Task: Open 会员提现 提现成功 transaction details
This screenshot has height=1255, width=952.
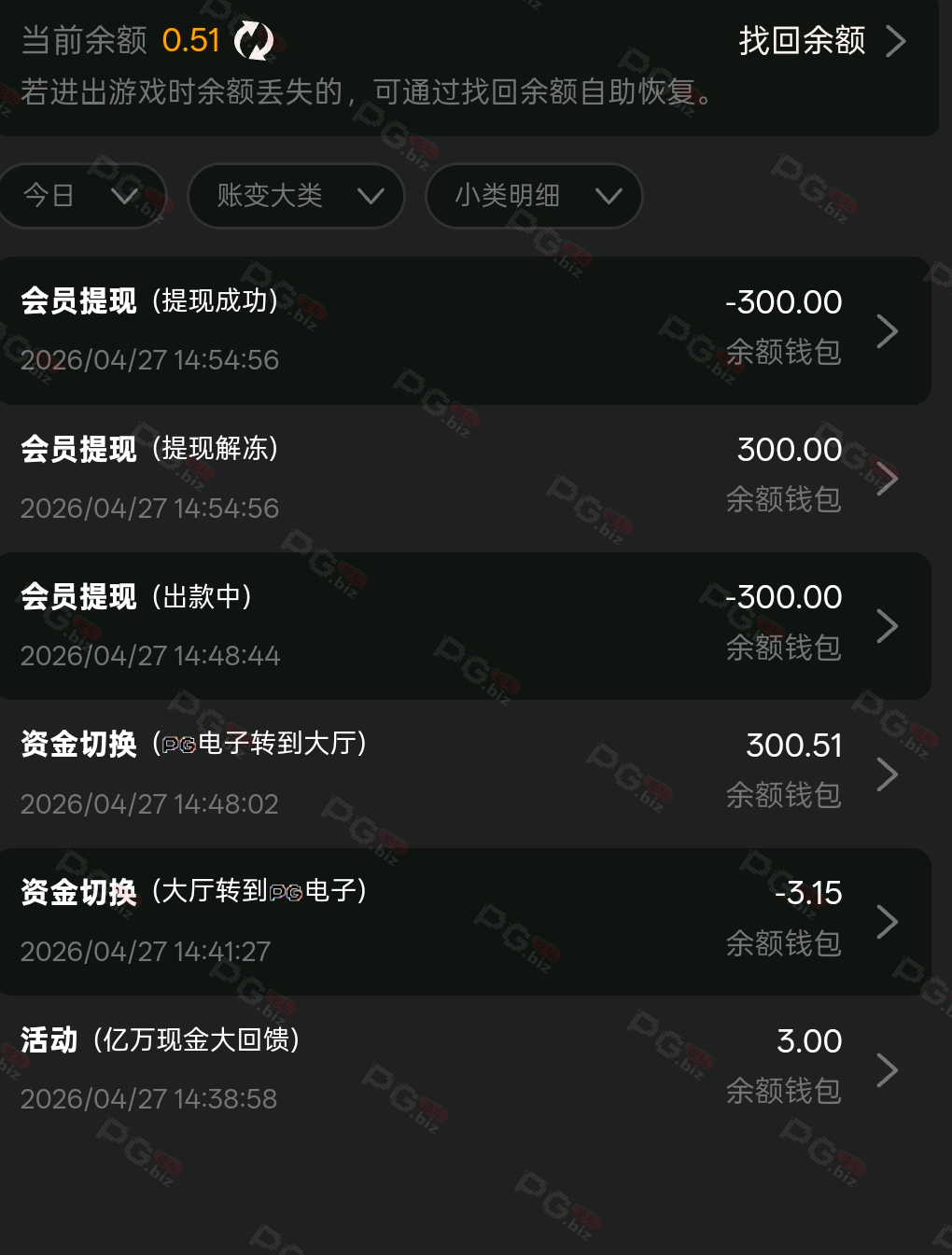Action: (x=465, y=330)
